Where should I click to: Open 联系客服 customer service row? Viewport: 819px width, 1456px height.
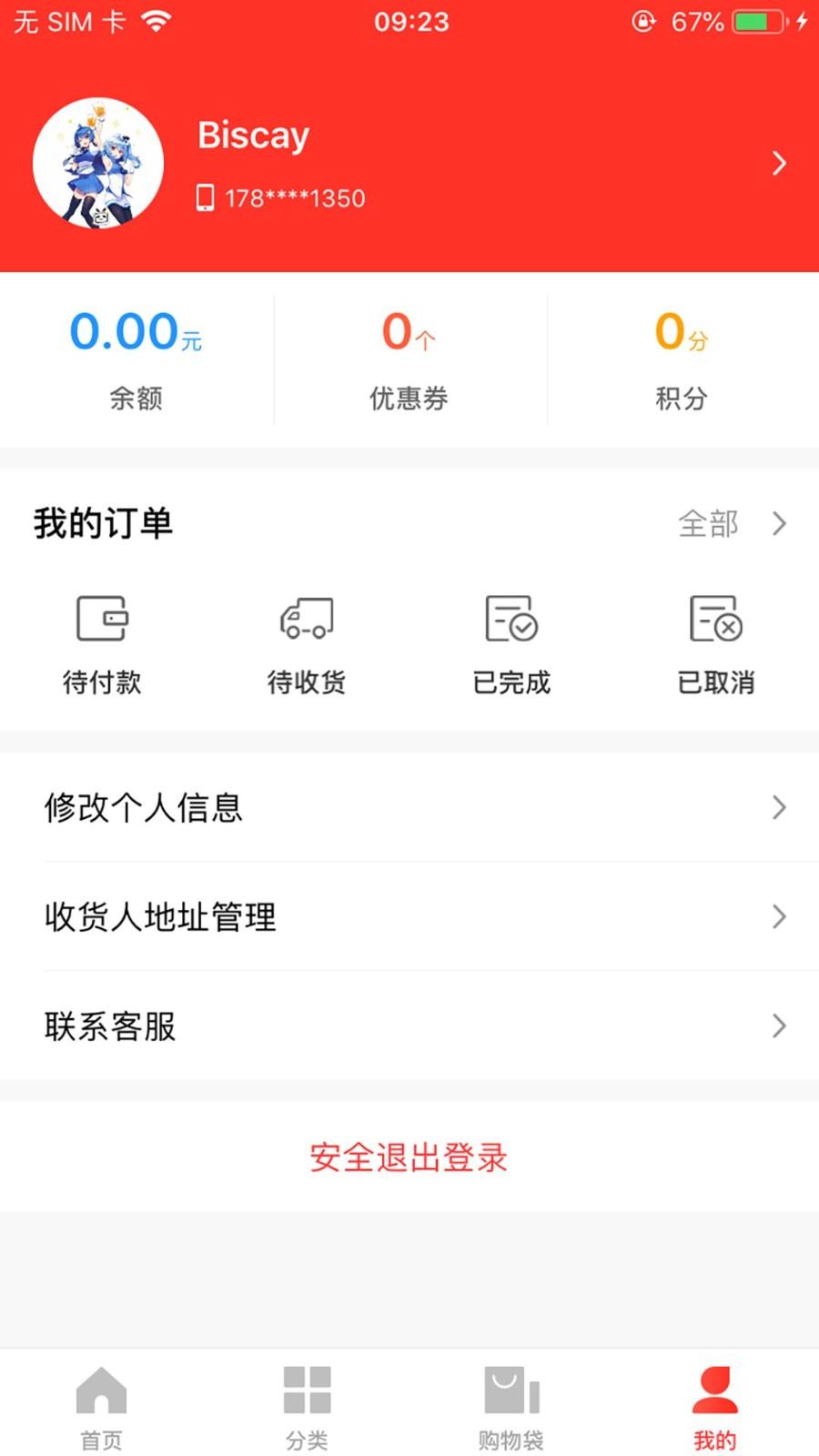(409, 1026)
